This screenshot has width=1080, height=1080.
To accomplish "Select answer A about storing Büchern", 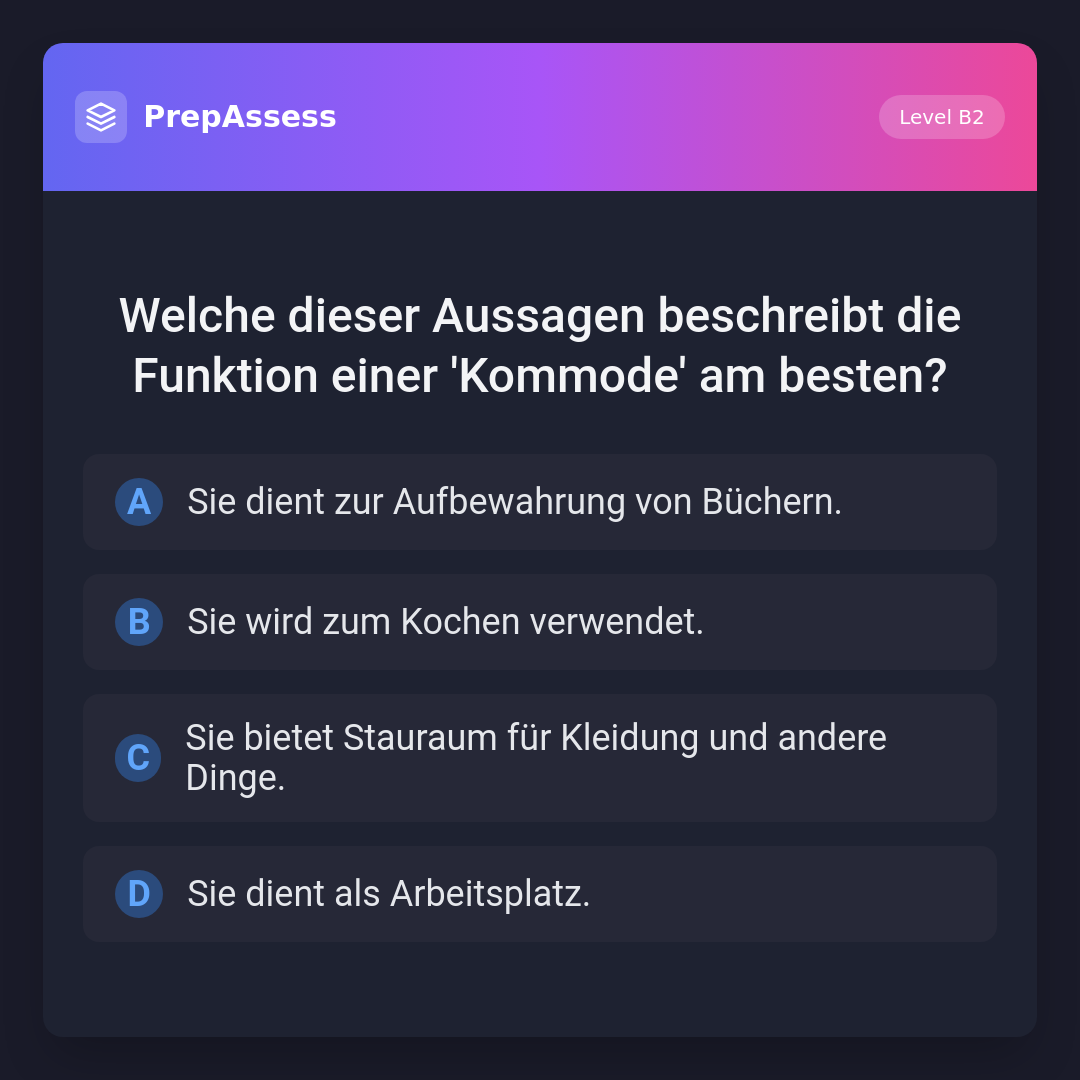I will click(x=539, y=502).
